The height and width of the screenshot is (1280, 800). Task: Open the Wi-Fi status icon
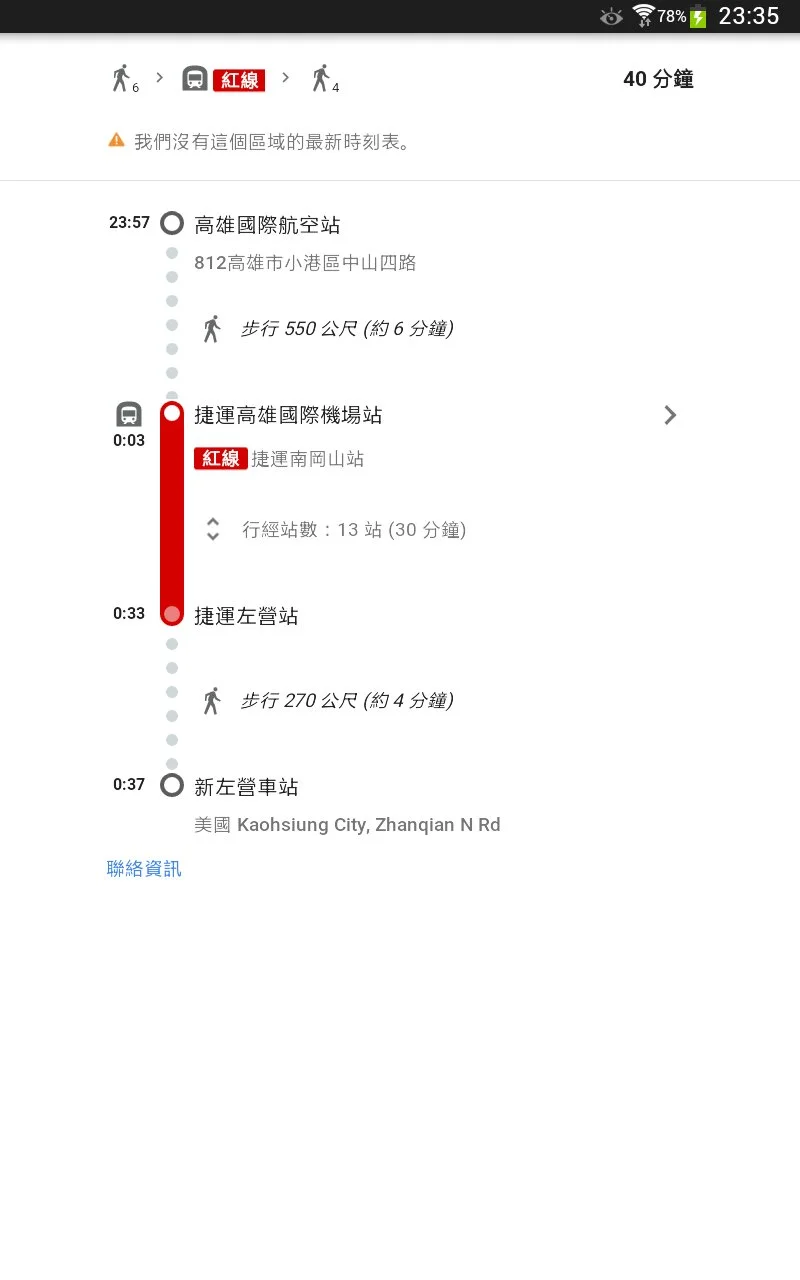click(x=643, y=16)
